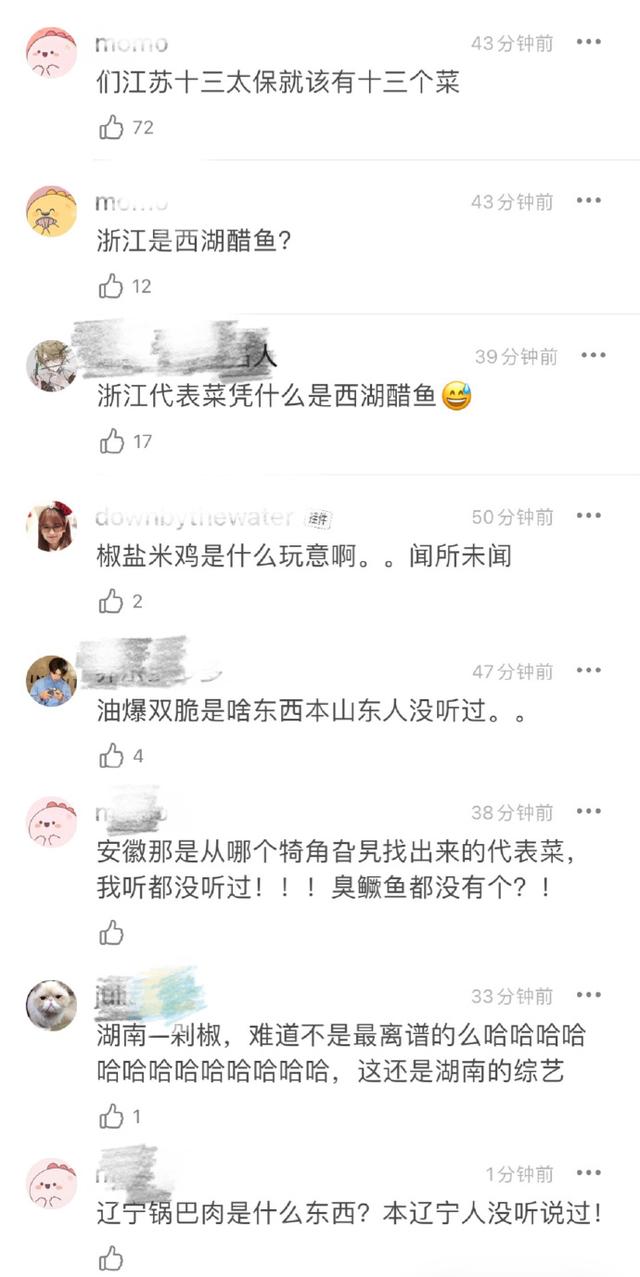Like the 安徽 臭鳜鱼 comment

pos(112,933)
